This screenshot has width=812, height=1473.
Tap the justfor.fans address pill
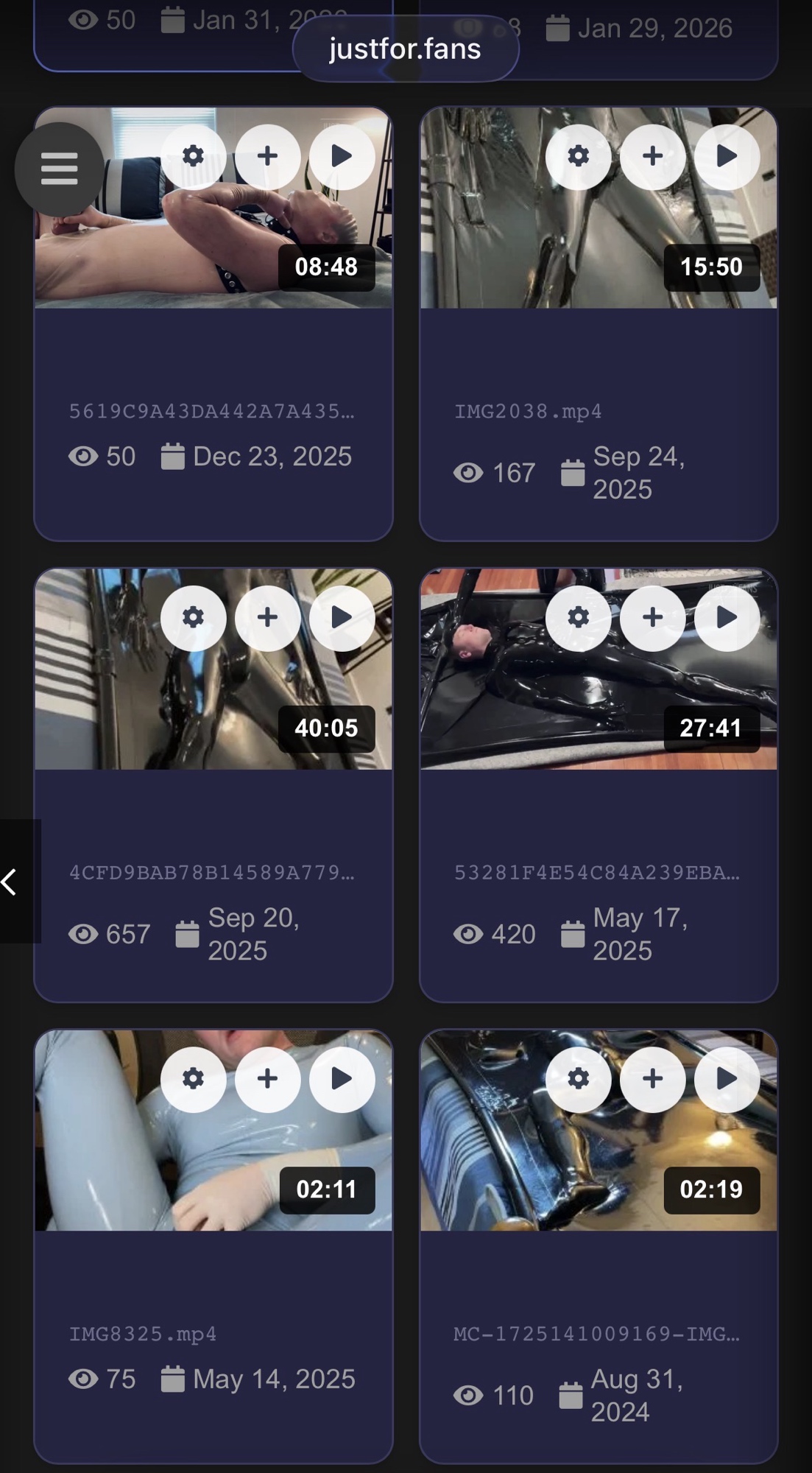[405, 49]
